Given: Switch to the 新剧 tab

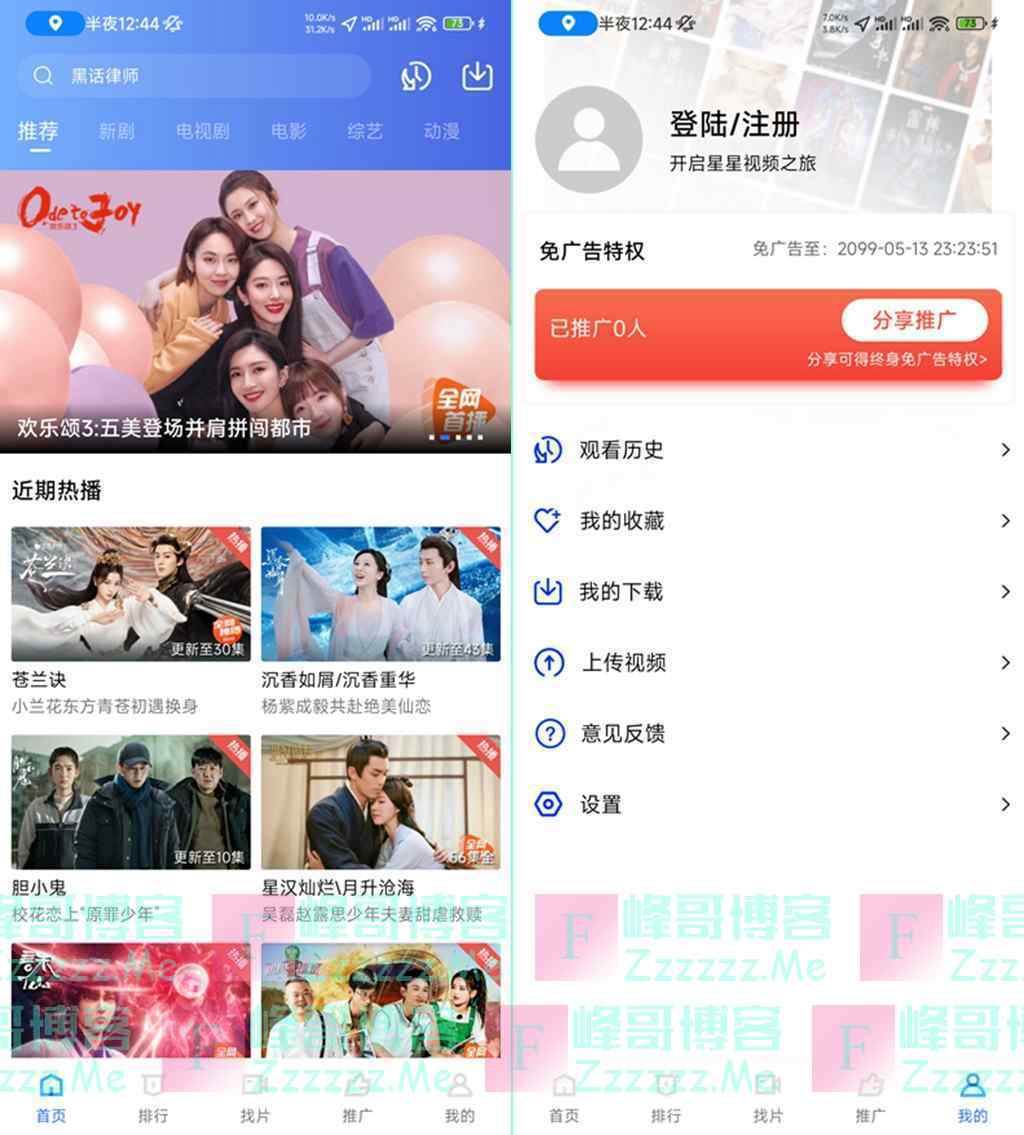Looking at the screenshot, I should tap(116, 131).
